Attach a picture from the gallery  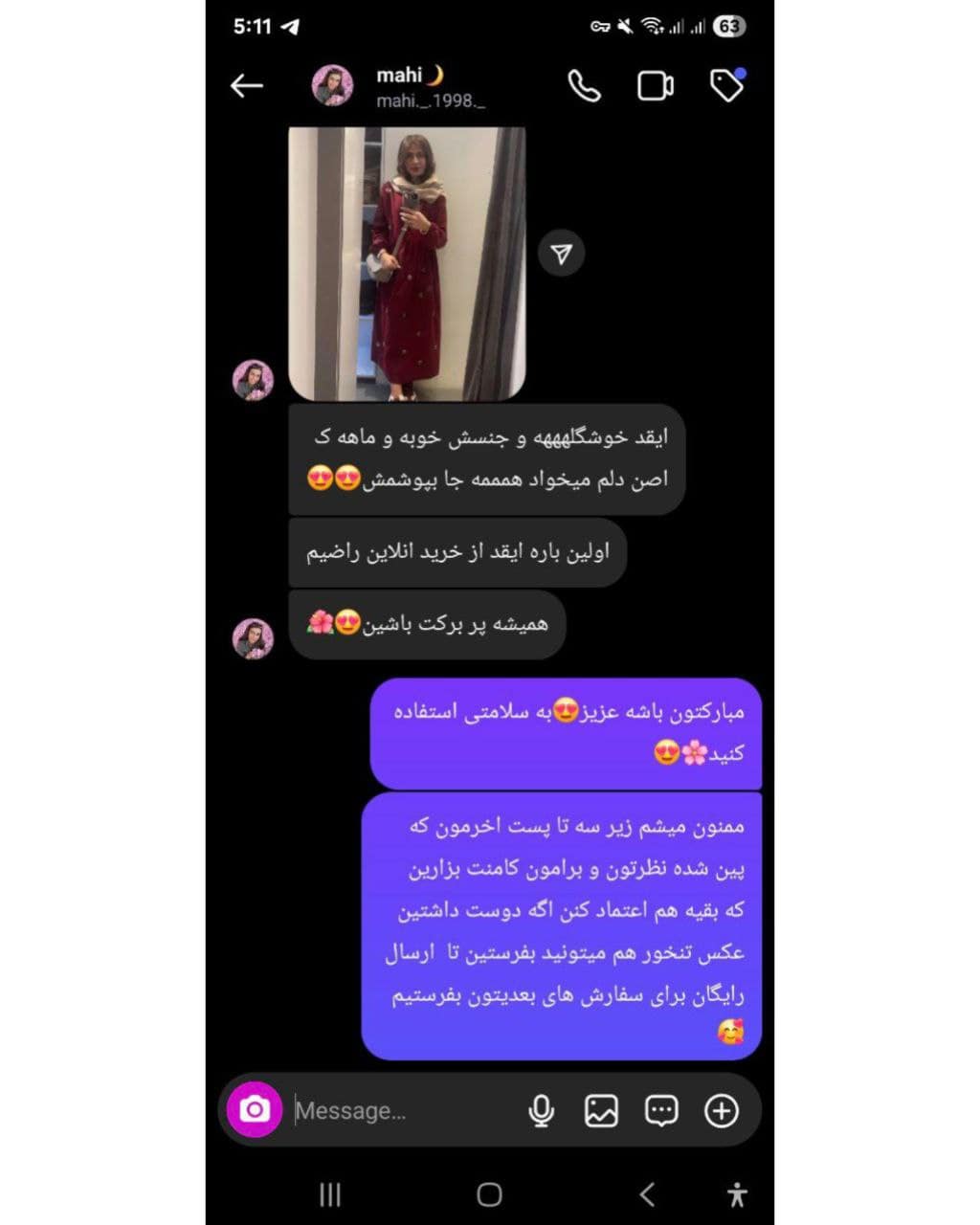(x=601, y=1111)
